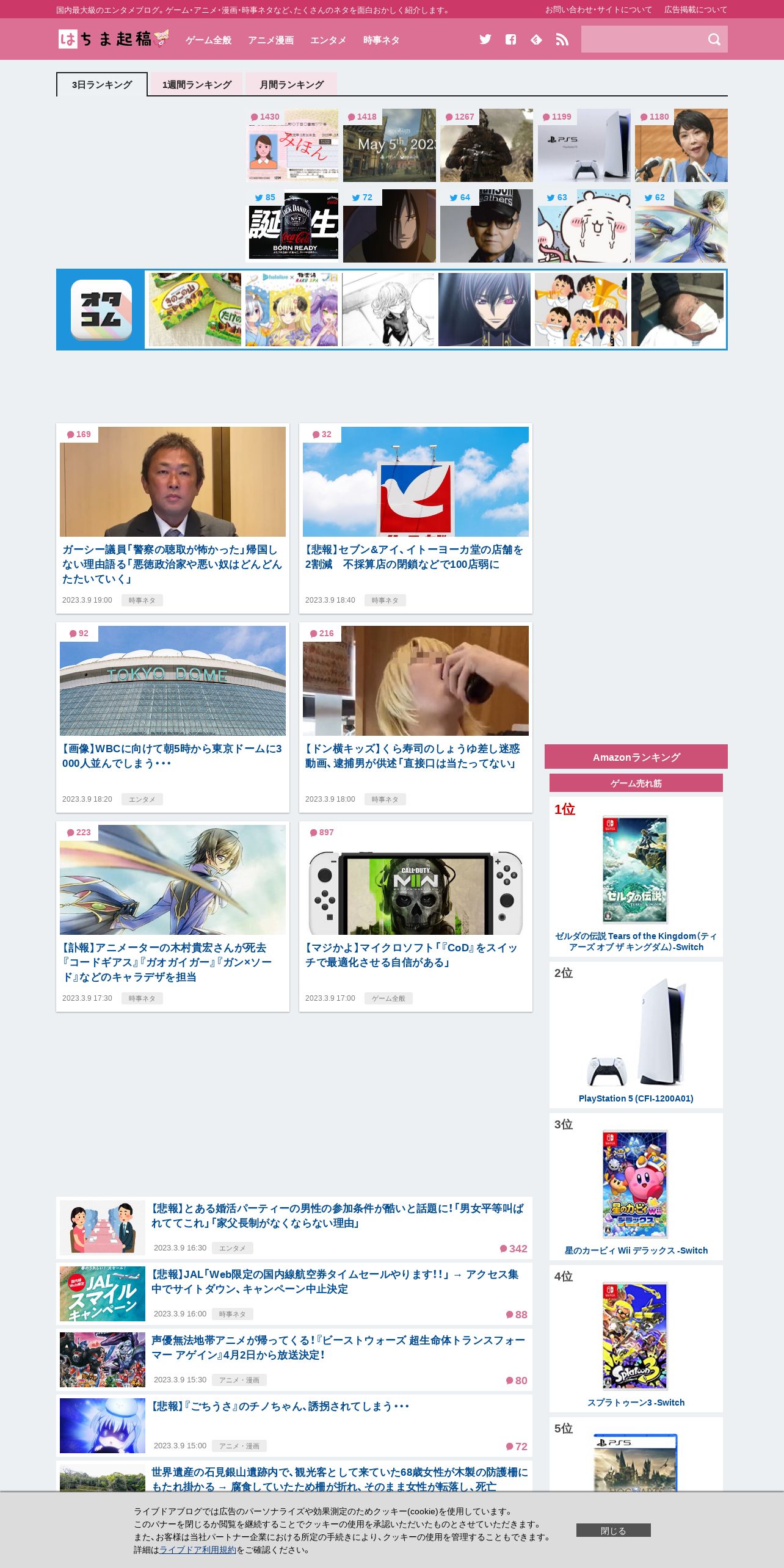Go to アニメ漫画 menu item
Image resolution: width=784 pixels, height=1568 pixels.
click(x=271, y=40)
